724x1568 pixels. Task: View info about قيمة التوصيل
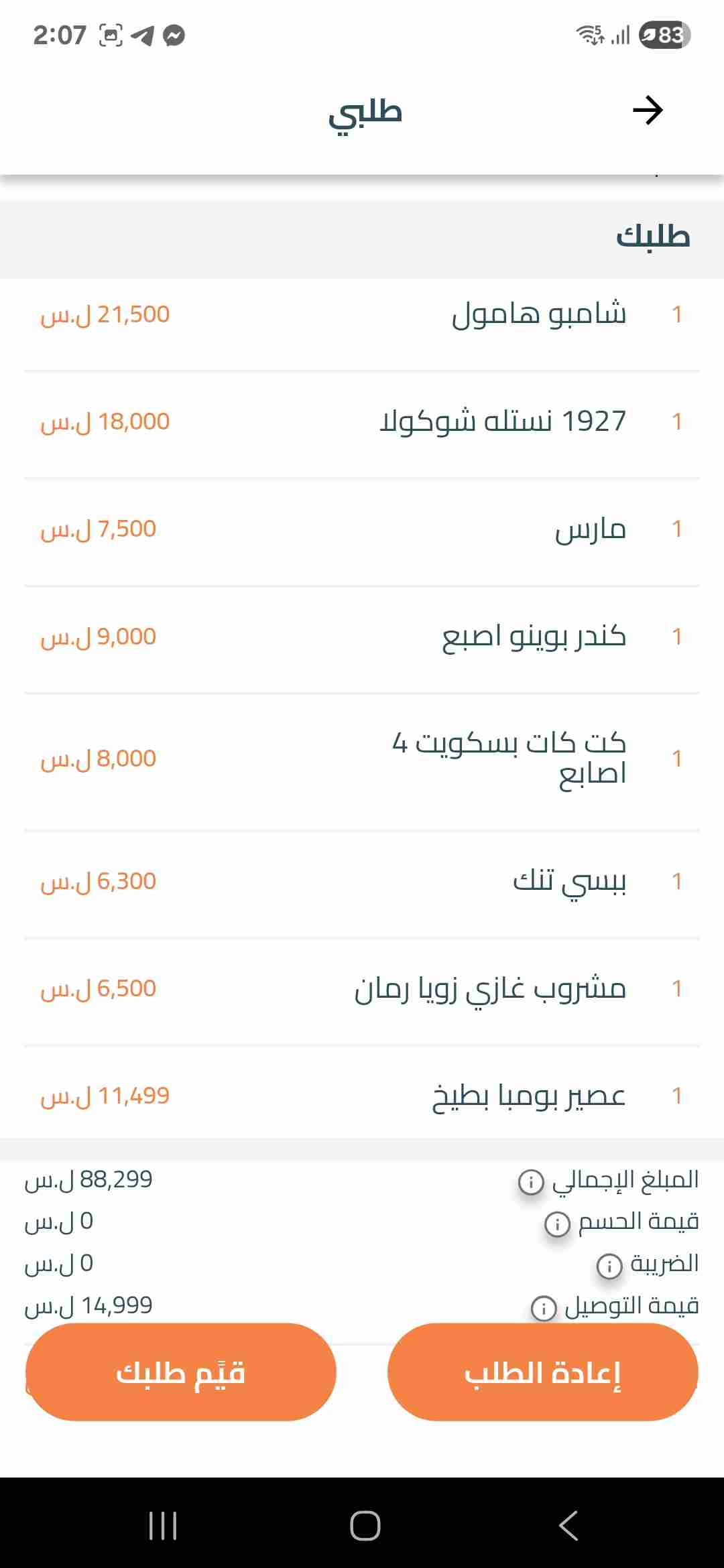point(544,1307)
